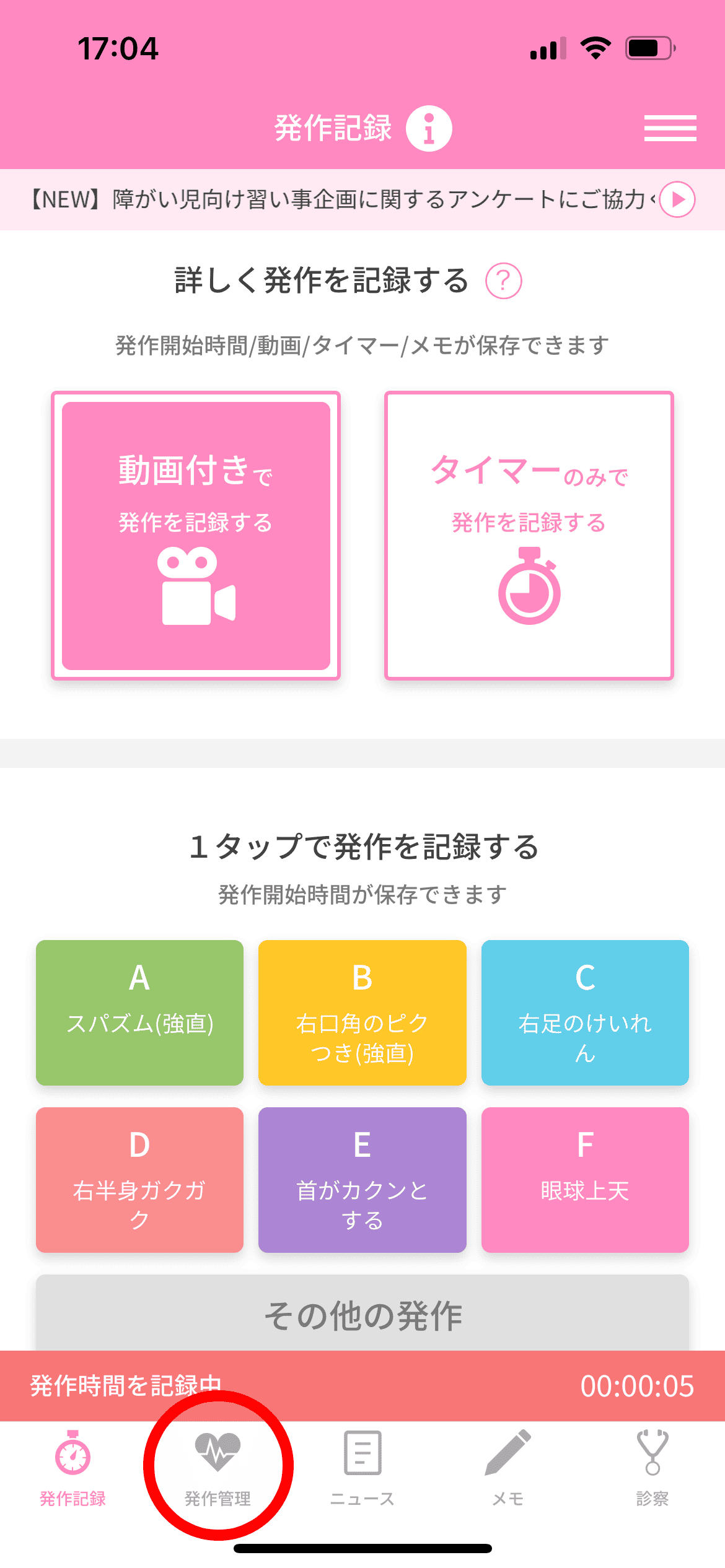Viewport: 725px width, 1568px height.
Task: Log seizure C 右足のけいれん
Action: (585, 1013)
